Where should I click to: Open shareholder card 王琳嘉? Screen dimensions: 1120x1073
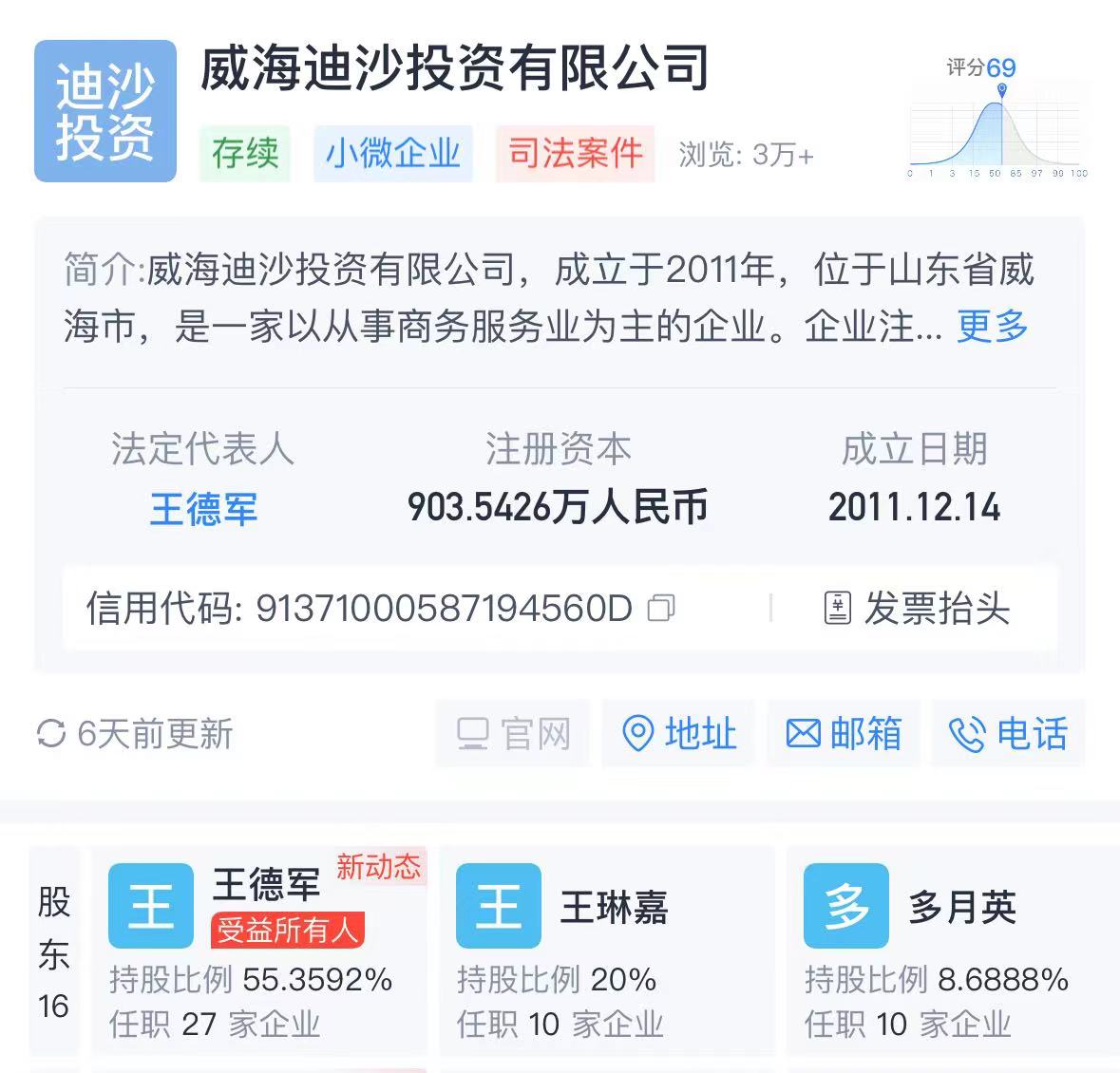point(608,950)
